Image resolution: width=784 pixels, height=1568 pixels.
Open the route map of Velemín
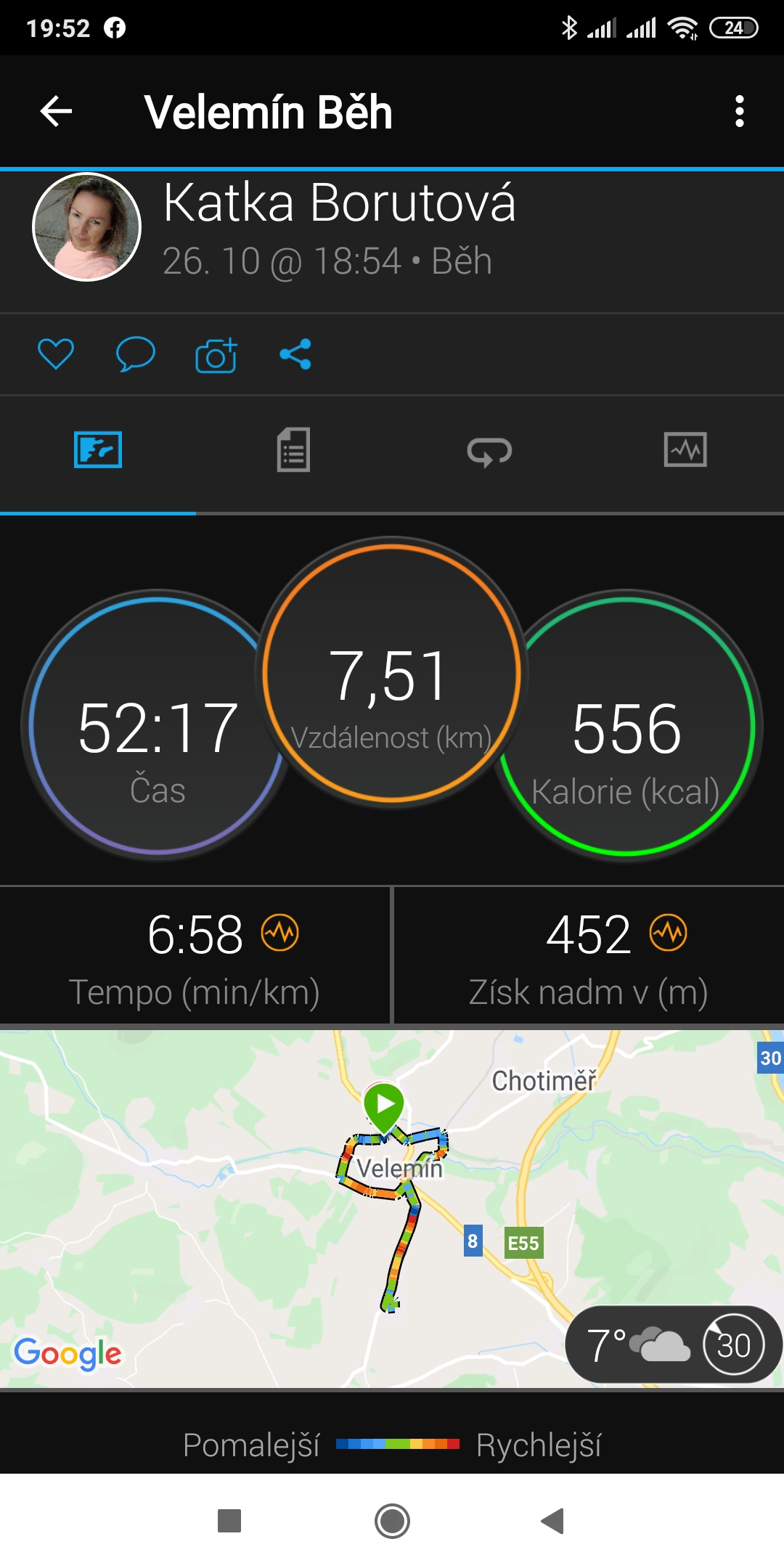pos(392,1209)
